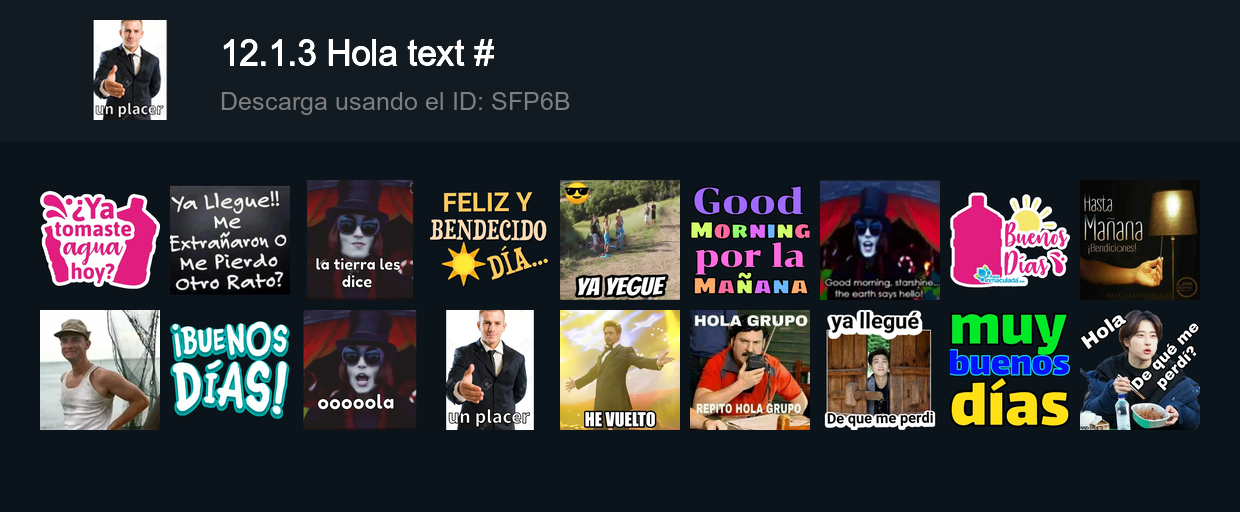Open the 'YA YEGUE' sticker
The image size is (1240, 512).
pos(620,240)
